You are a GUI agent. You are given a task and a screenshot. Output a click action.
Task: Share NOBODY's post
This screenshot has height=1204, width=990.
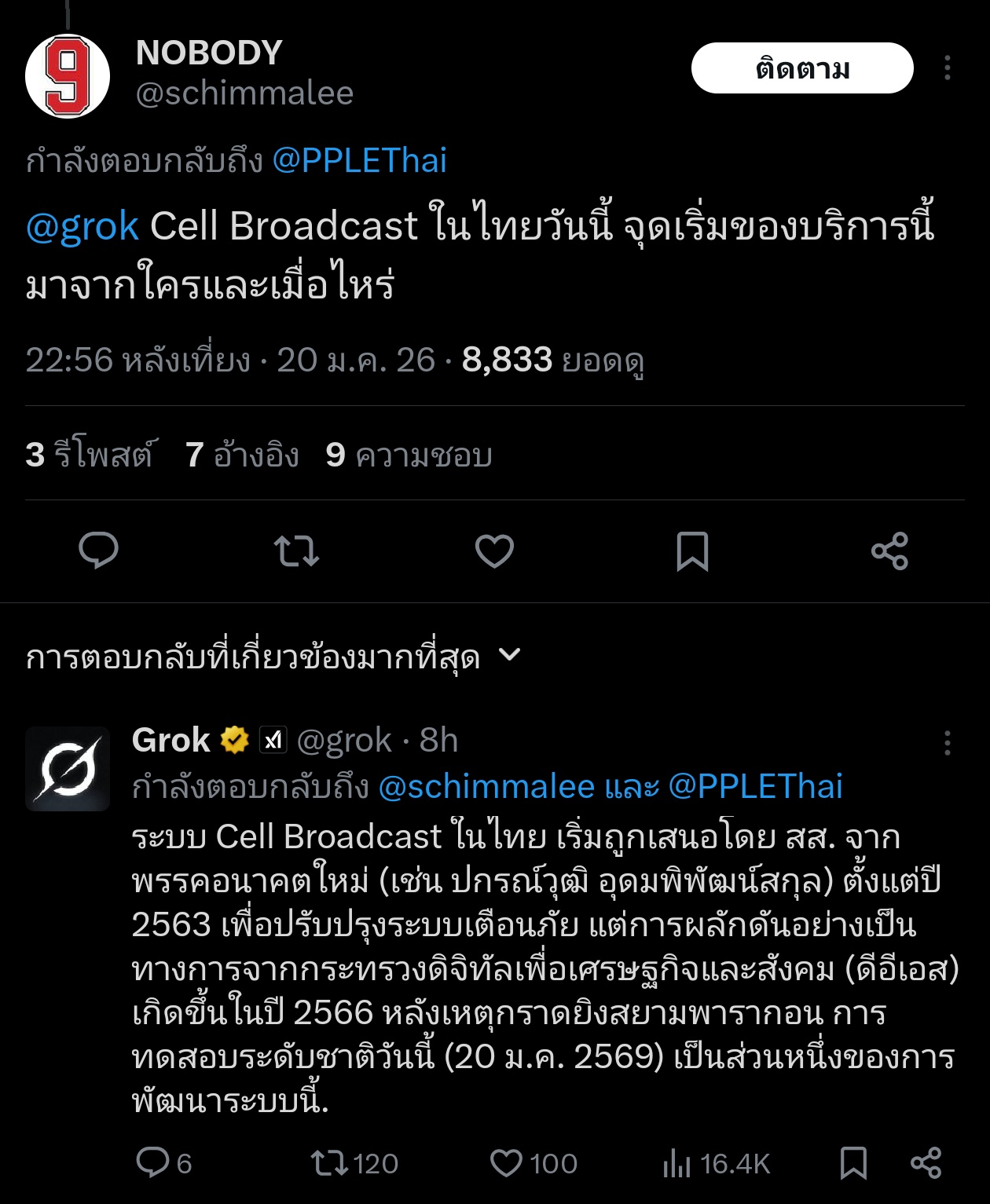pos(889,550)
